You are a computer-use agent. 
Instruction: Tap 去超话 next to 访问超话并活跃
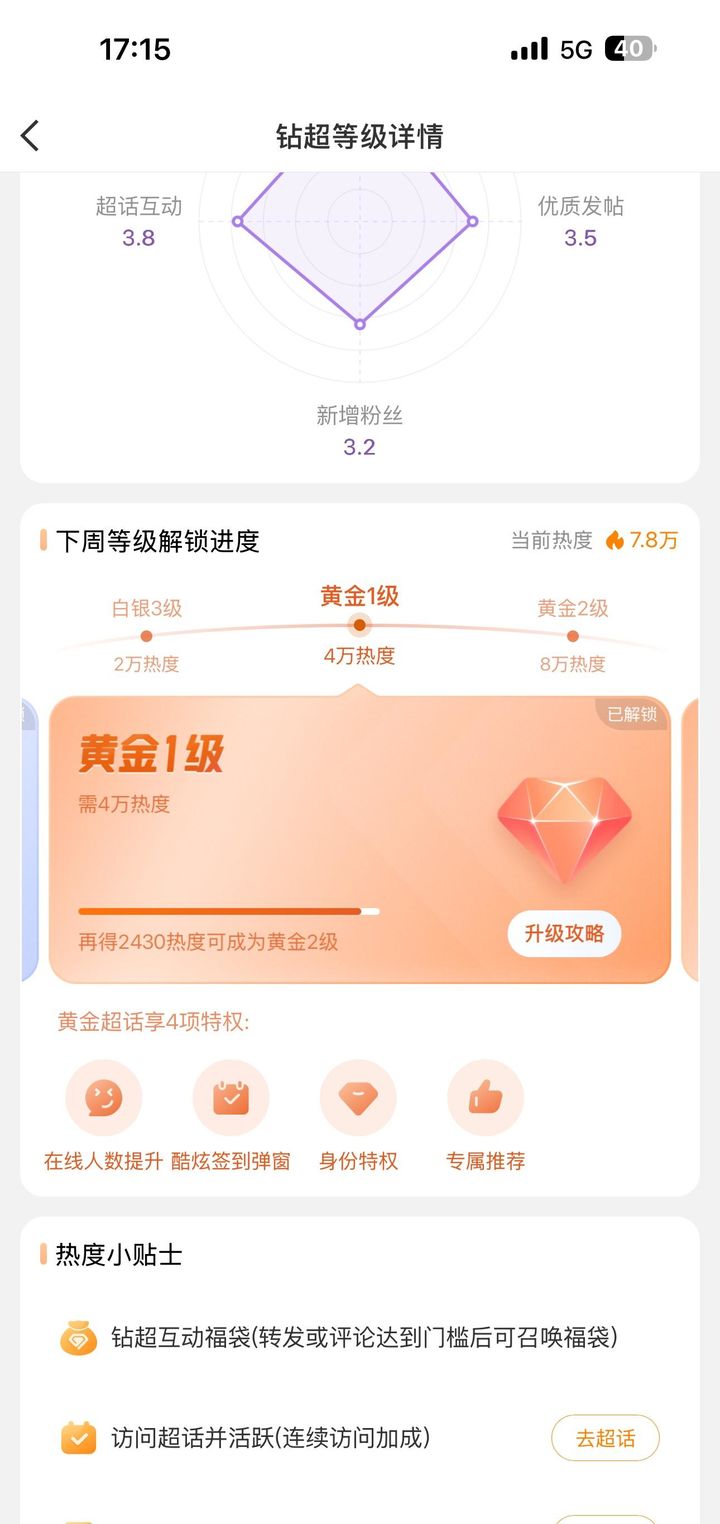tap(605, 1438)
